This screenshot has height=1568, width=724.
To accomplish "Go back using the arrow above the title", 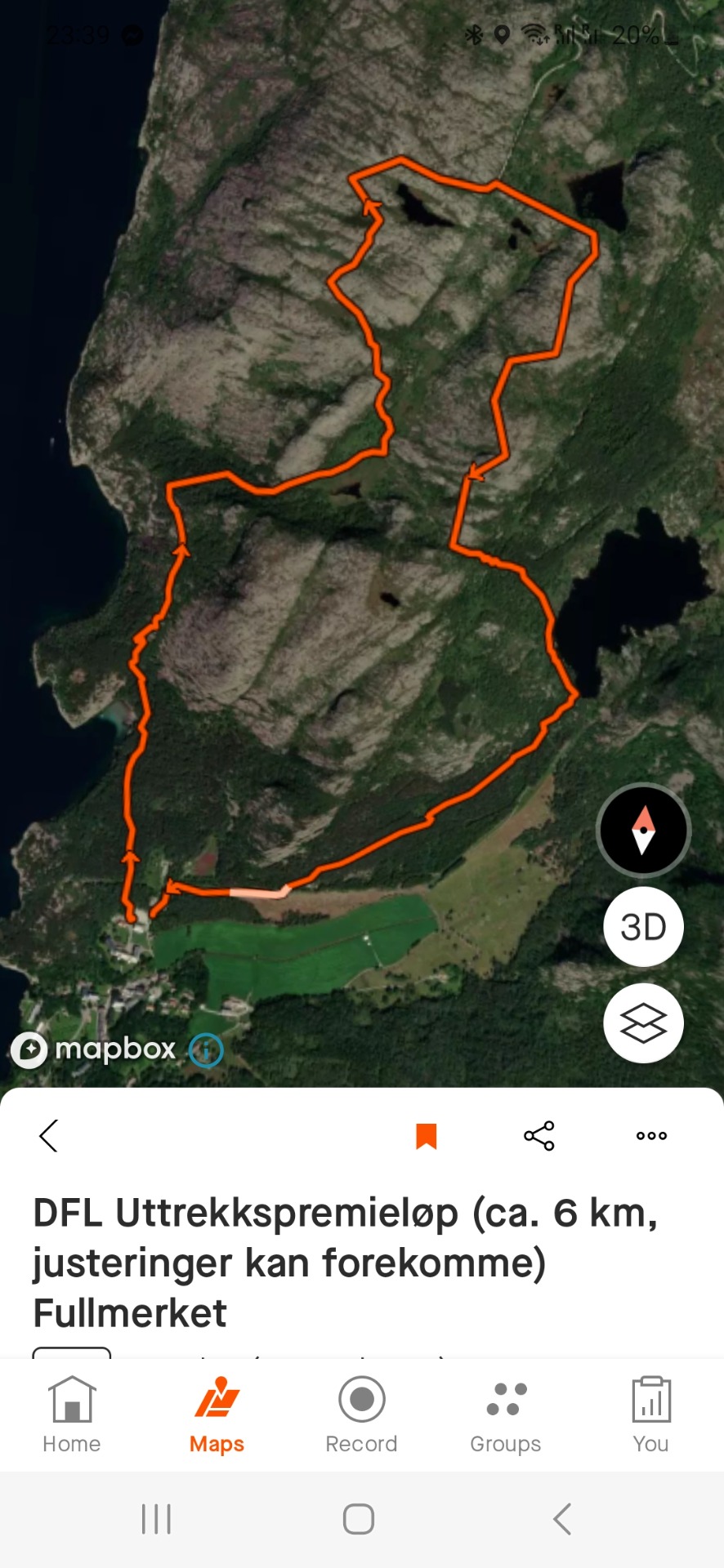I will tap(49, 1135).
